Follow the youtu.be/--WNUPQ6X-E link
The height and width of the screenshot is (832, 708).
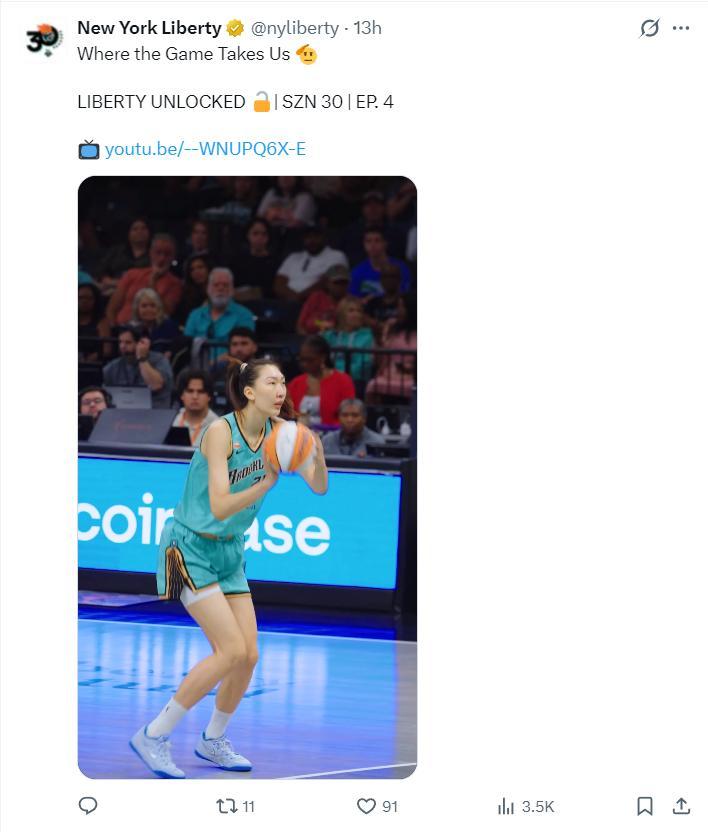[x=205, y=149]
